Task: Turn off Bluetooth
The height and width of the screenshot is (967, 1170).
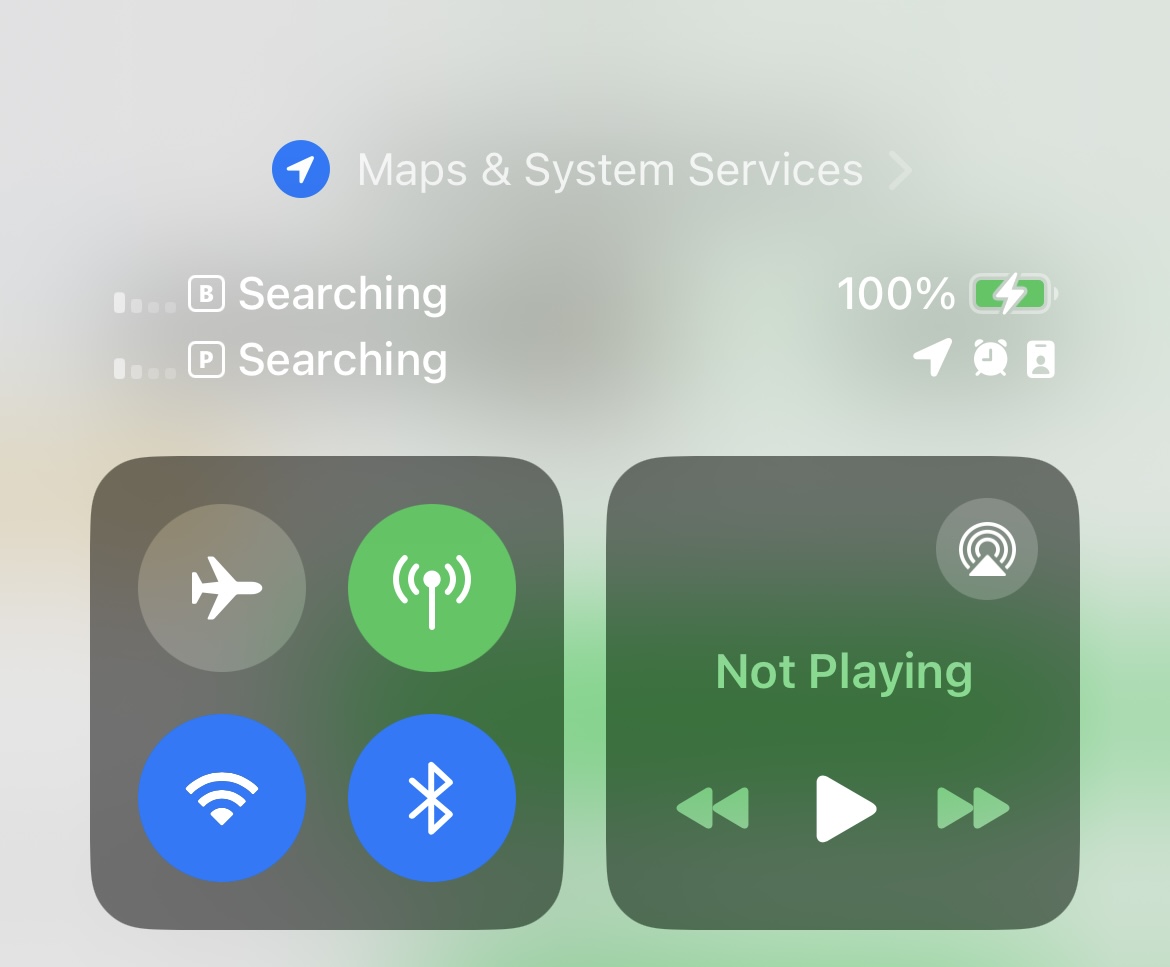Action: pyautogui.click(x=431, y=798)
